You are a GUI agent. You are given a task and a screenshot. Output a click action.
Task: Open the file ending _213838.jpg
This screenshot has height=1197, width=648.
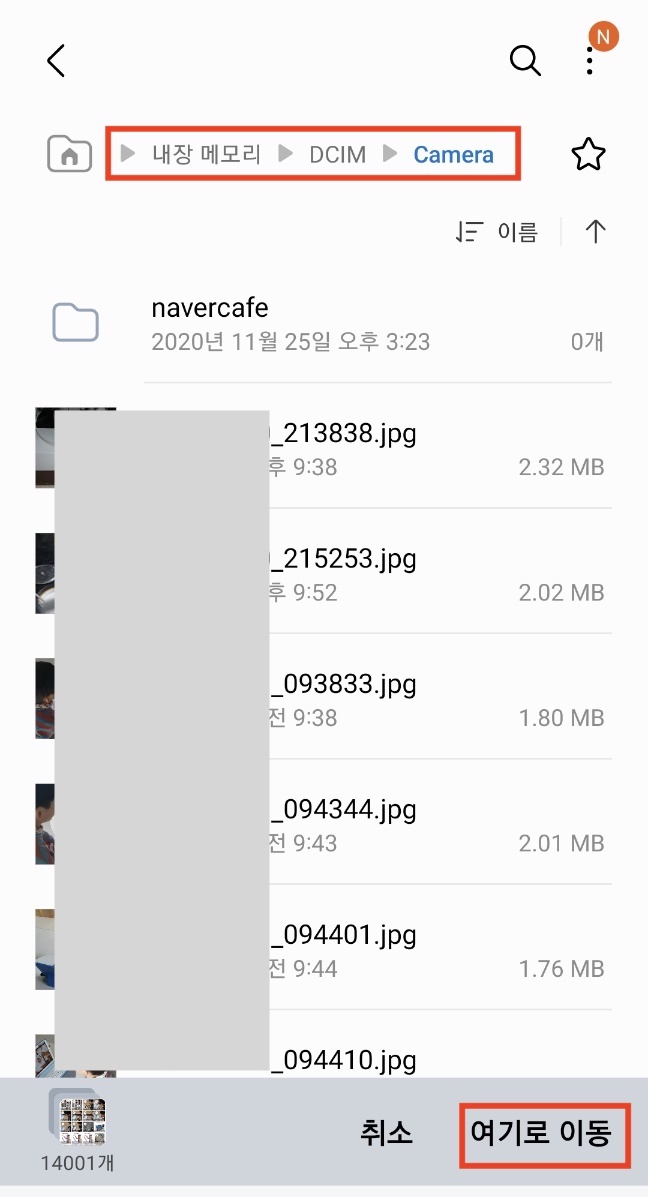point(324,448)
